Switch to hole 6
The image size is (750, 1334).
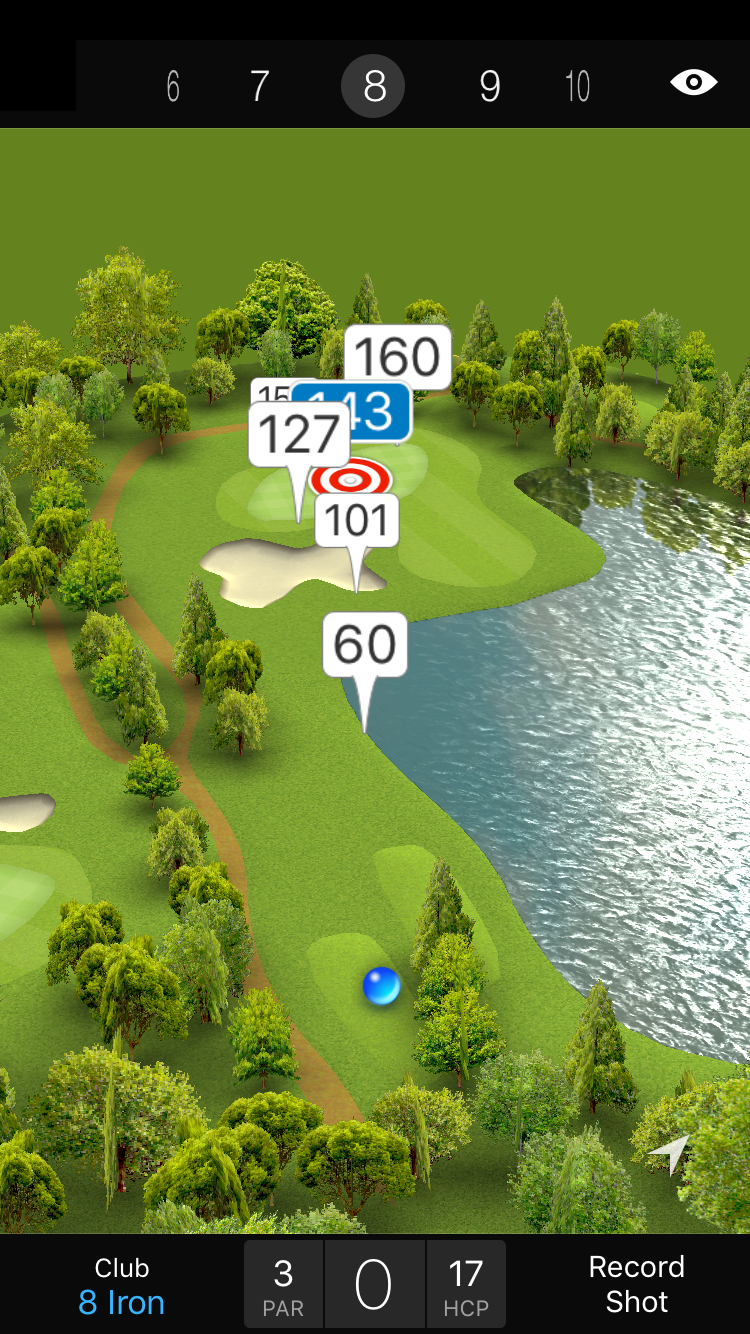pyautogui.click(x=173, y=87)
